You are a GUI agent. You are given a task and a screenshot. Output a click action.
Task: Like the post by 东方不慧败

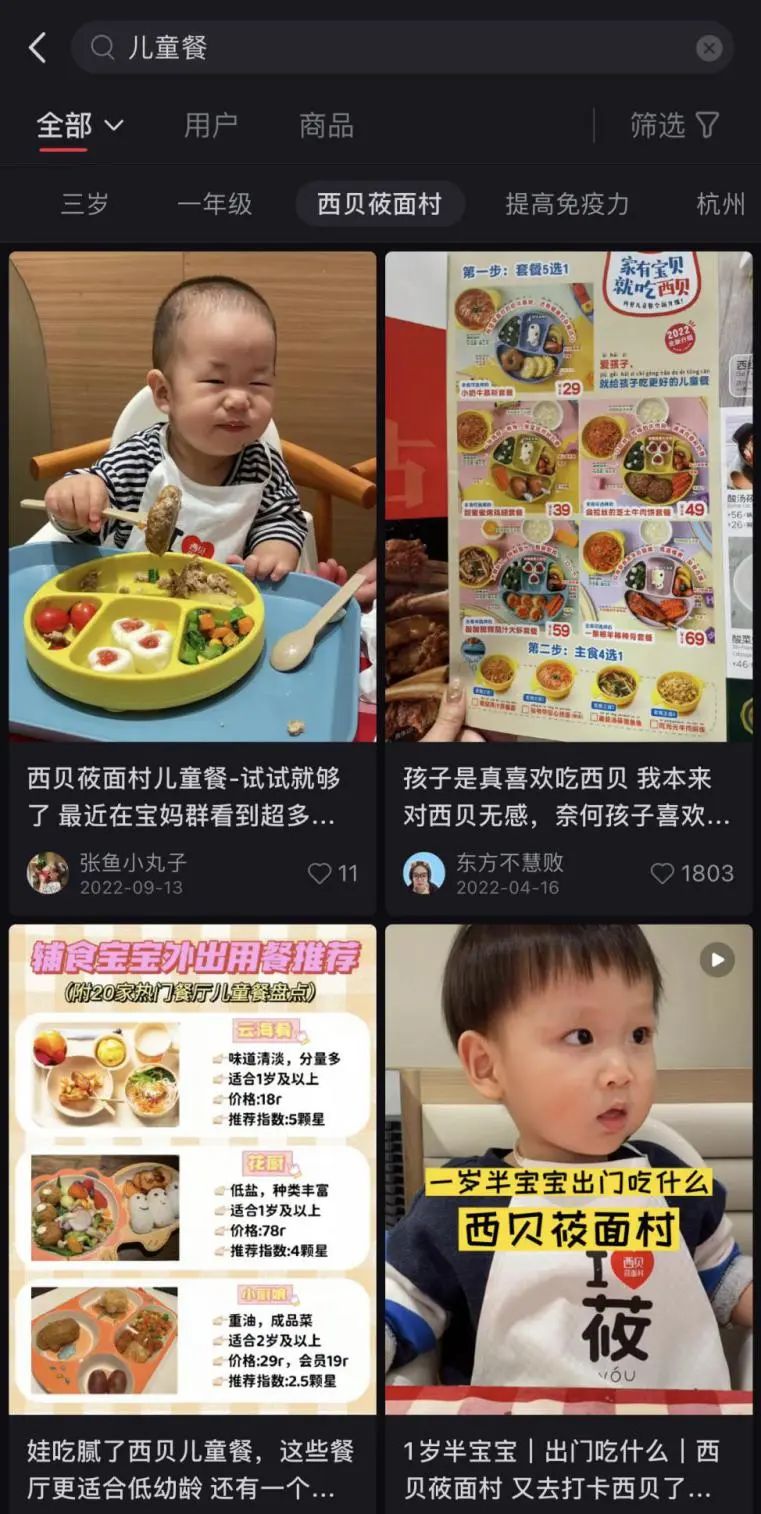coord(662,874)
